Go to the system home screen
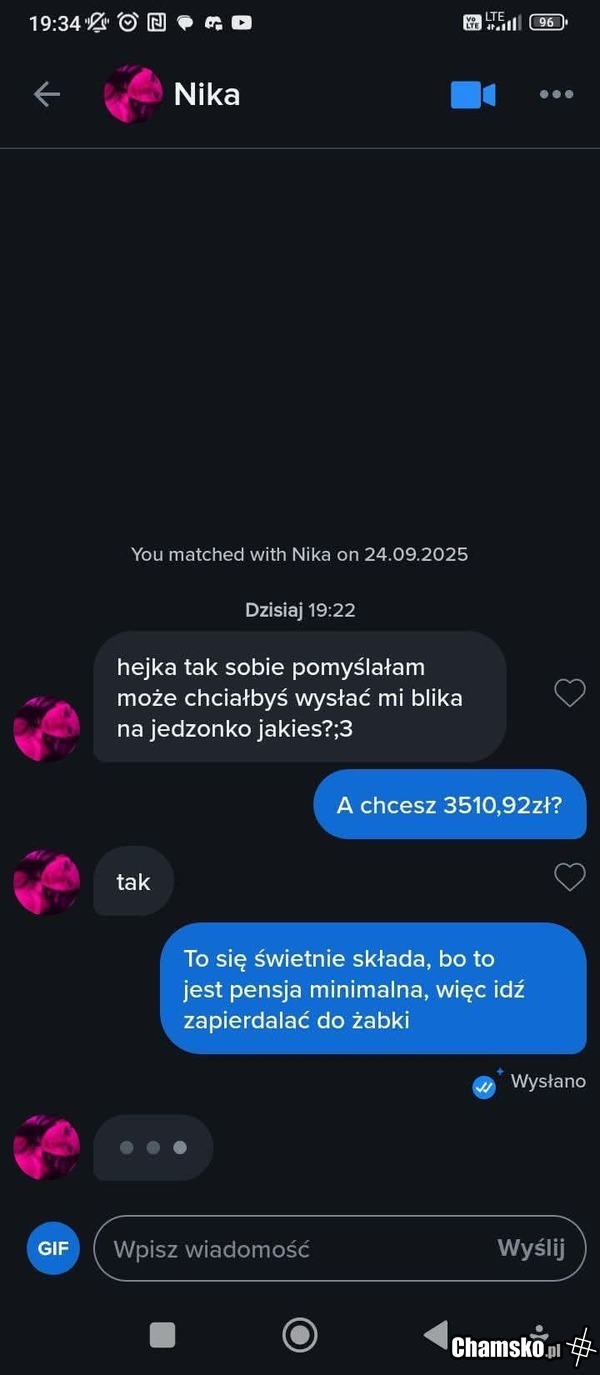Viewport: 600px width, 1375px height. click(x=300, y=1335)
